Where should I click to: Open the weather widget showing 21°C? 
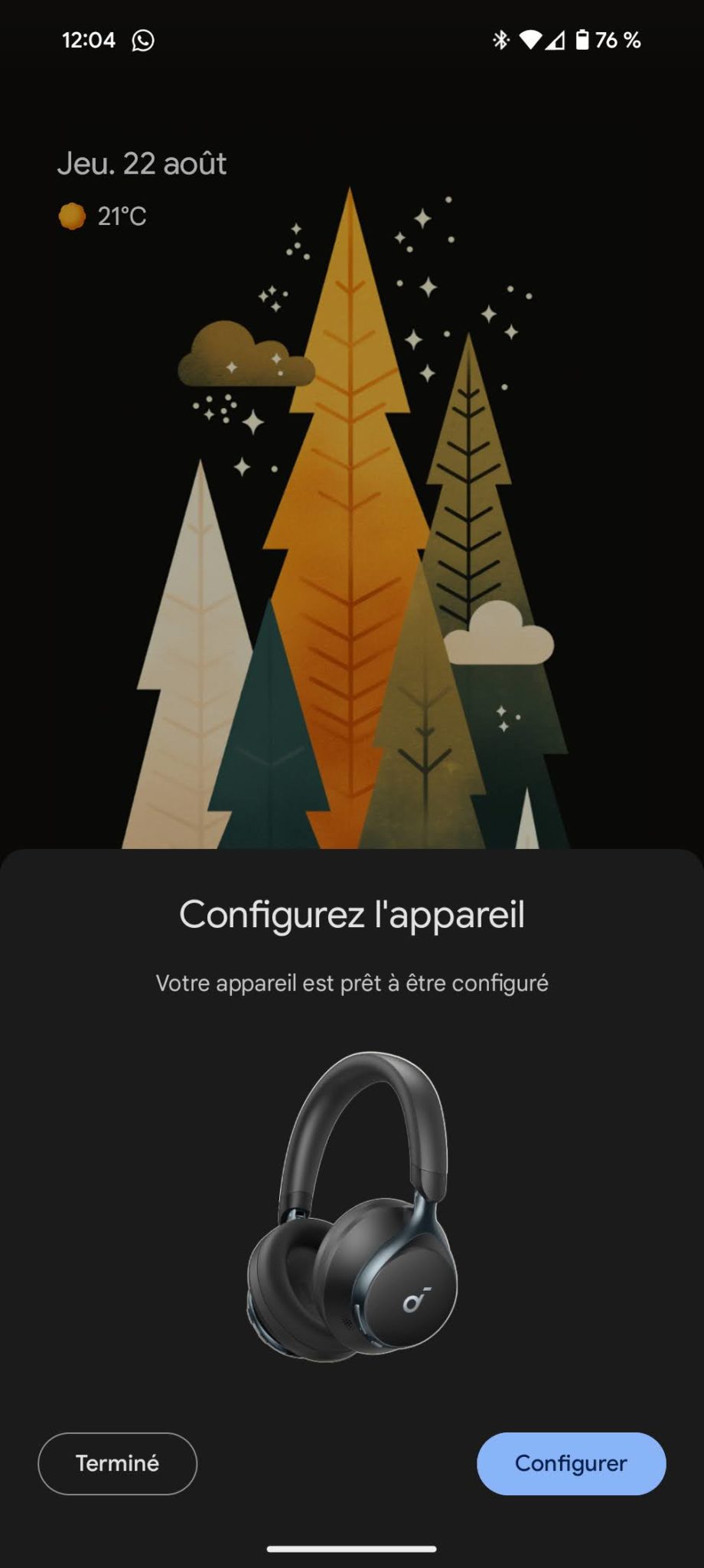tap(103, 217)
